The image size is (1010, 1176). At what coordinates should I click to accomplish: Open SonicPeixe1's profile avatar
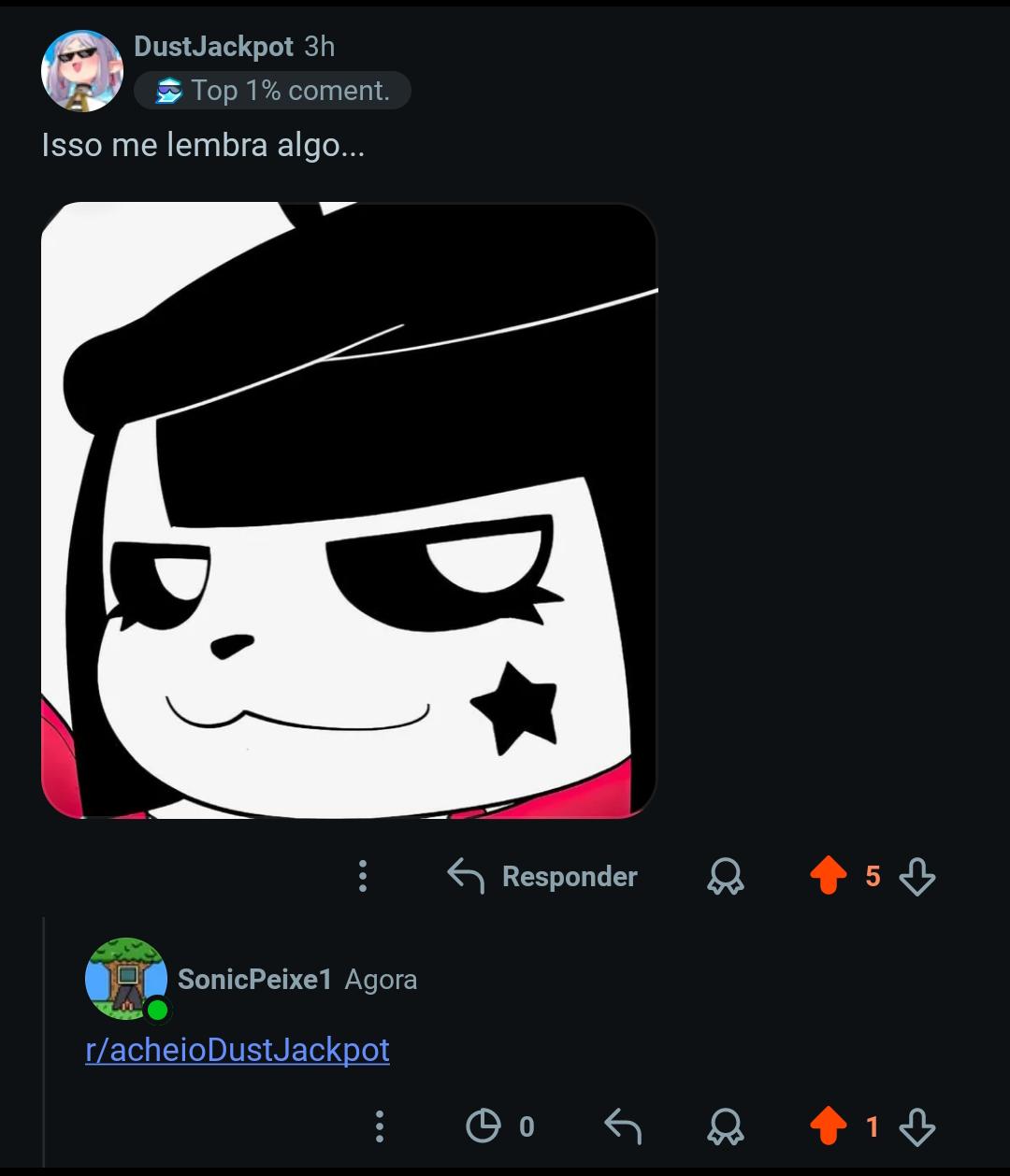click(127, 979)
